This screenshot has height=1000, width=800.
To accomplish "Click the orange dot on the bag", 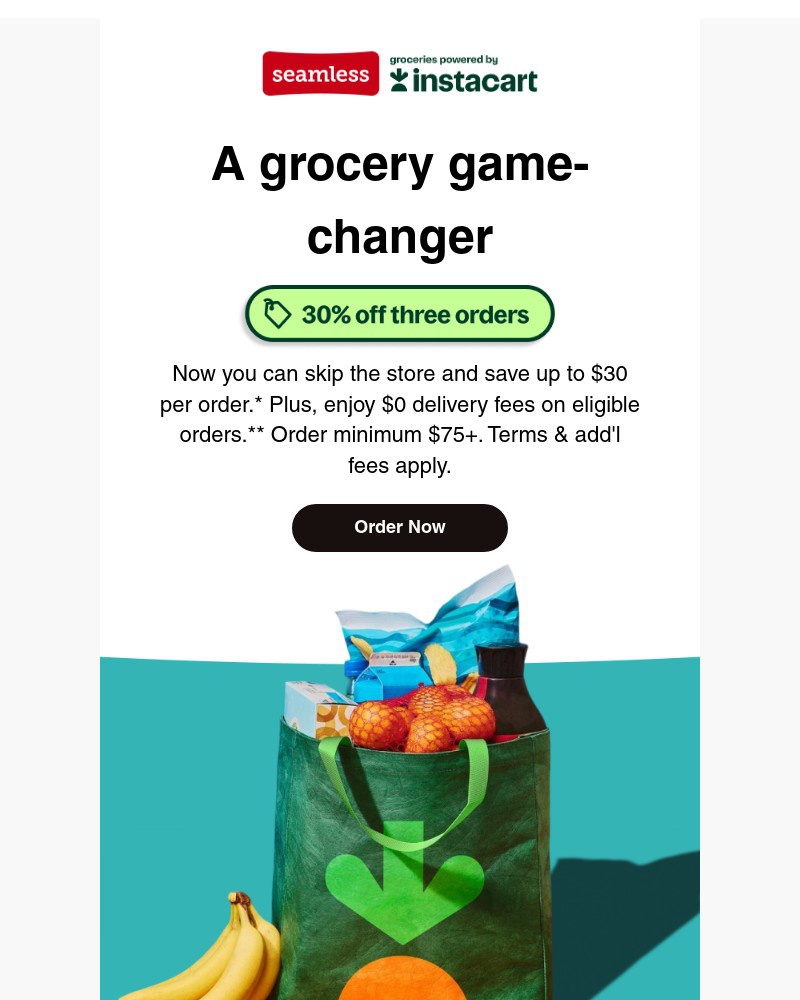I will (x=399, y=984).
